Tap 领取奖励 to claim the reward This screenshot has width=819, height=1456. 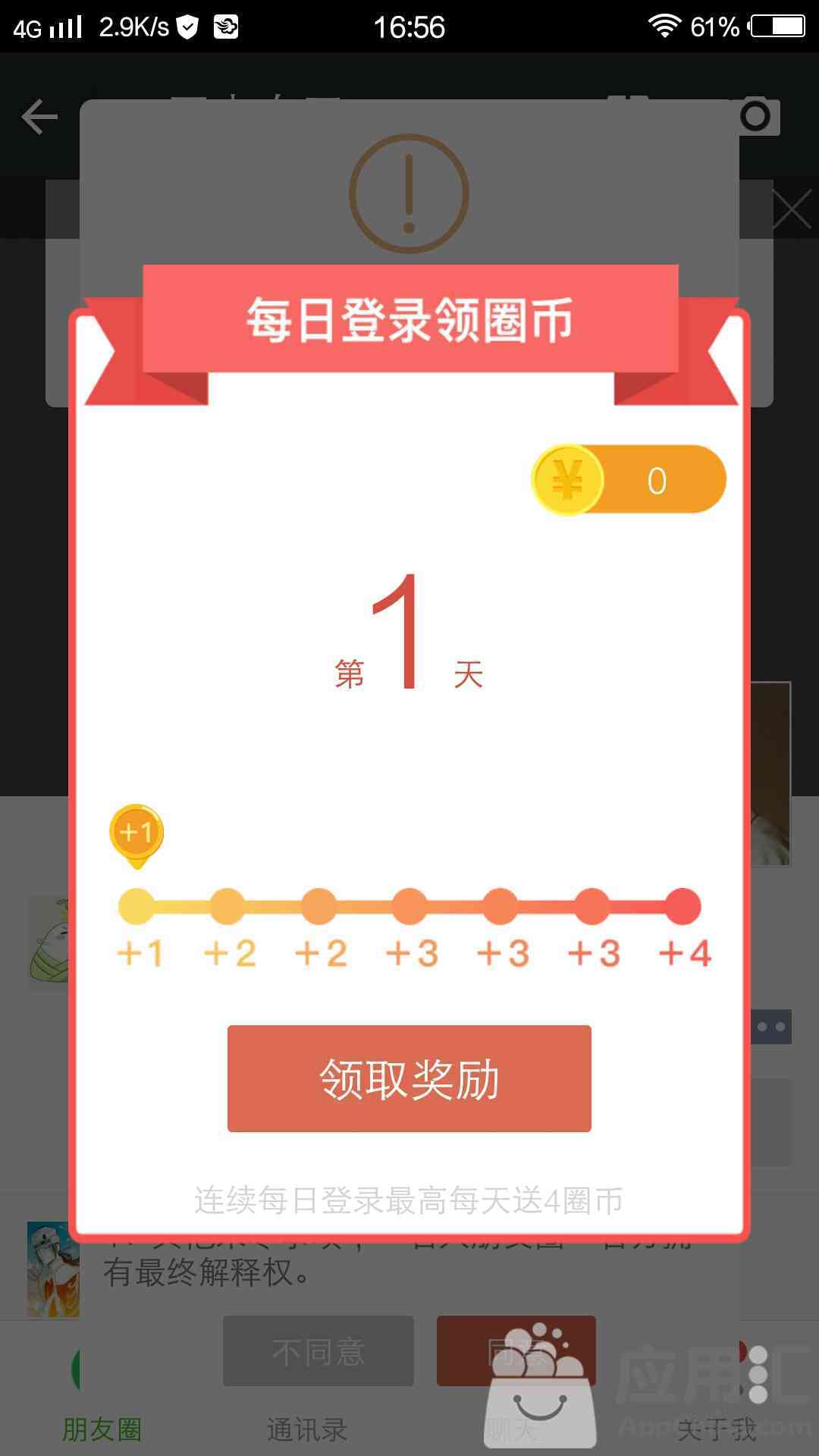point(409,1078)
